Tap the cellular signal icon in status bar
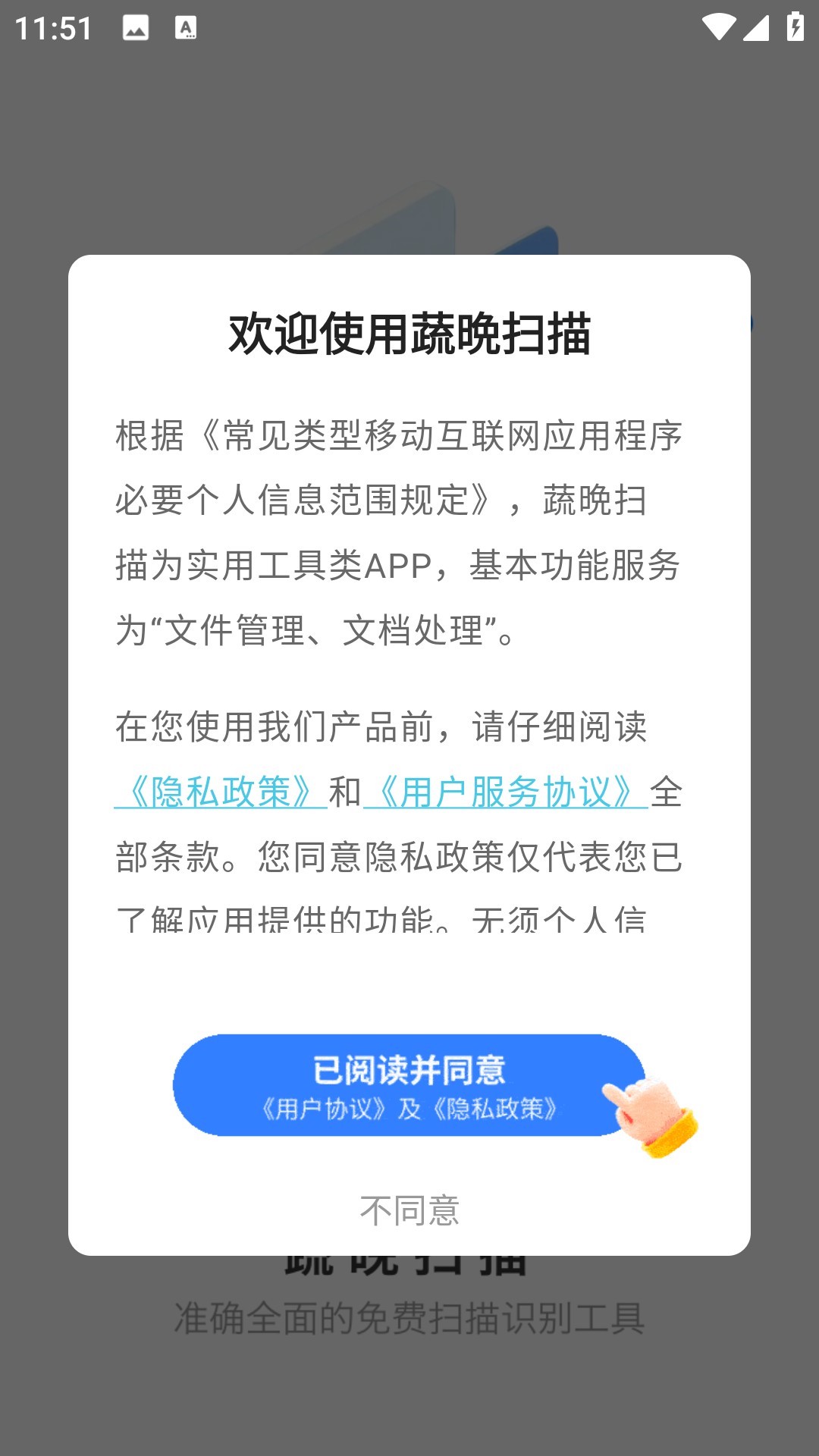The height and width of the screenshot is (1456, 819). [757, 27]
